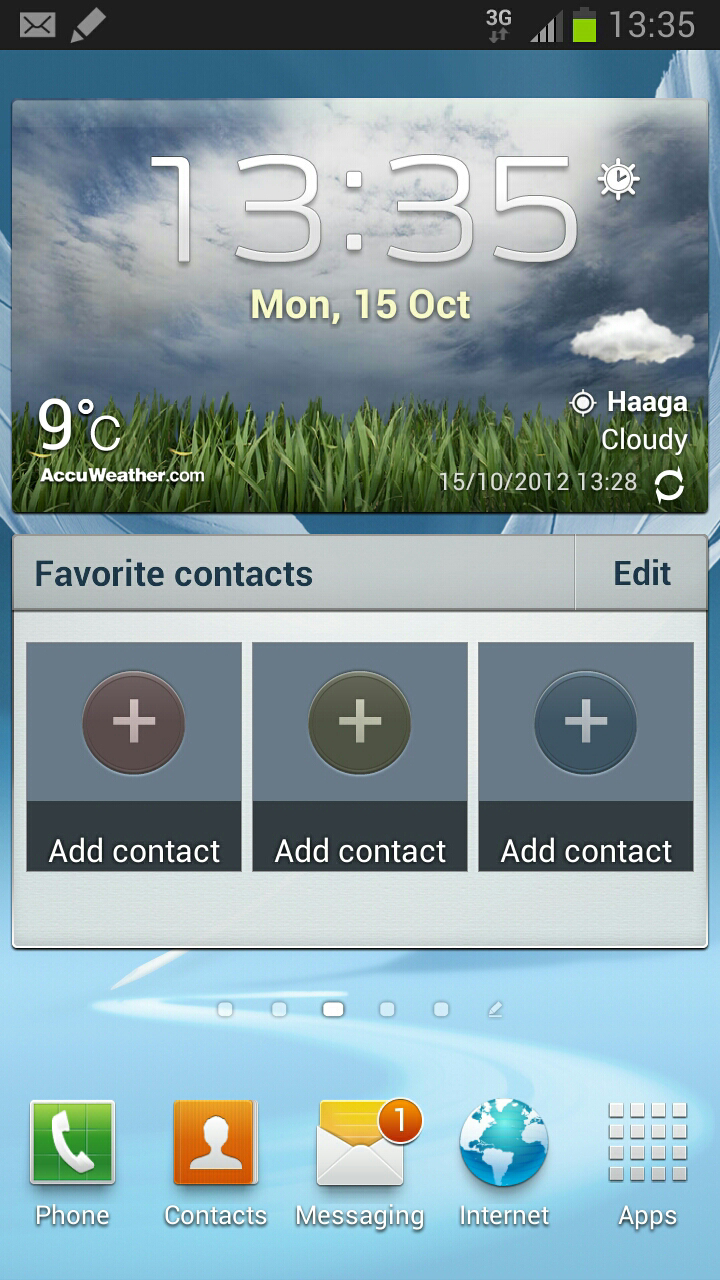Add a contact in the brown tile
The width and height of the screenshot is (720, 1280).
(134, 757)
